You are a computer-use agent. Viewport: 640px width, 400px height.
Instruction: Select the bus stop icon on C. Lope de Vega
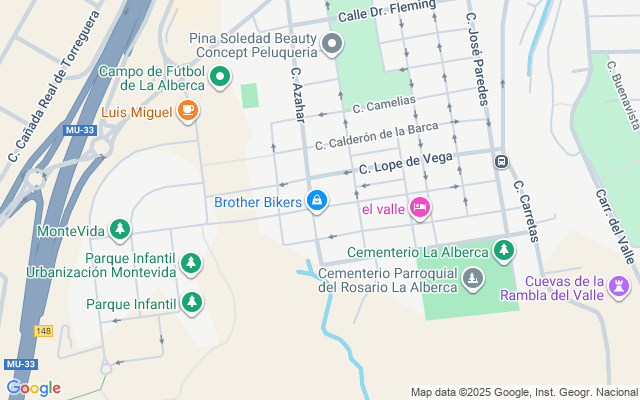point(501,161)
